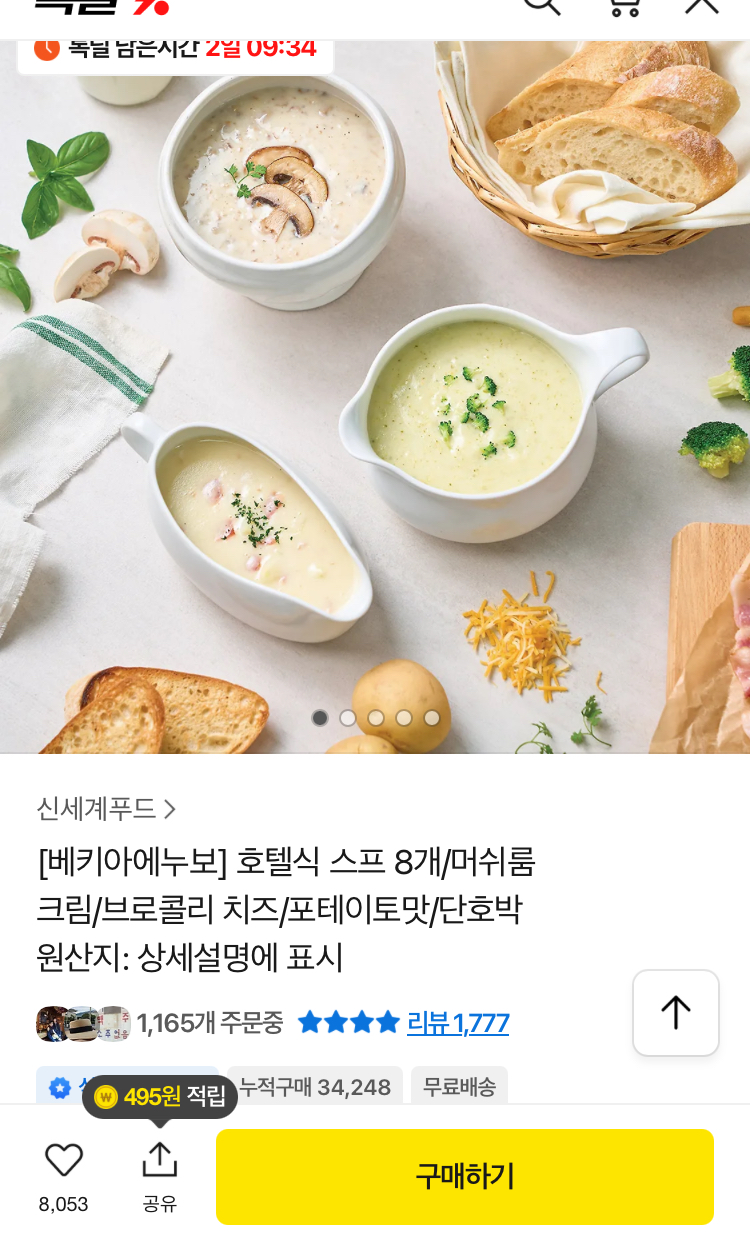Viewport: 750px width, 1247px height.
Task: Jump back to top with arrow button
Action: 676,1013
